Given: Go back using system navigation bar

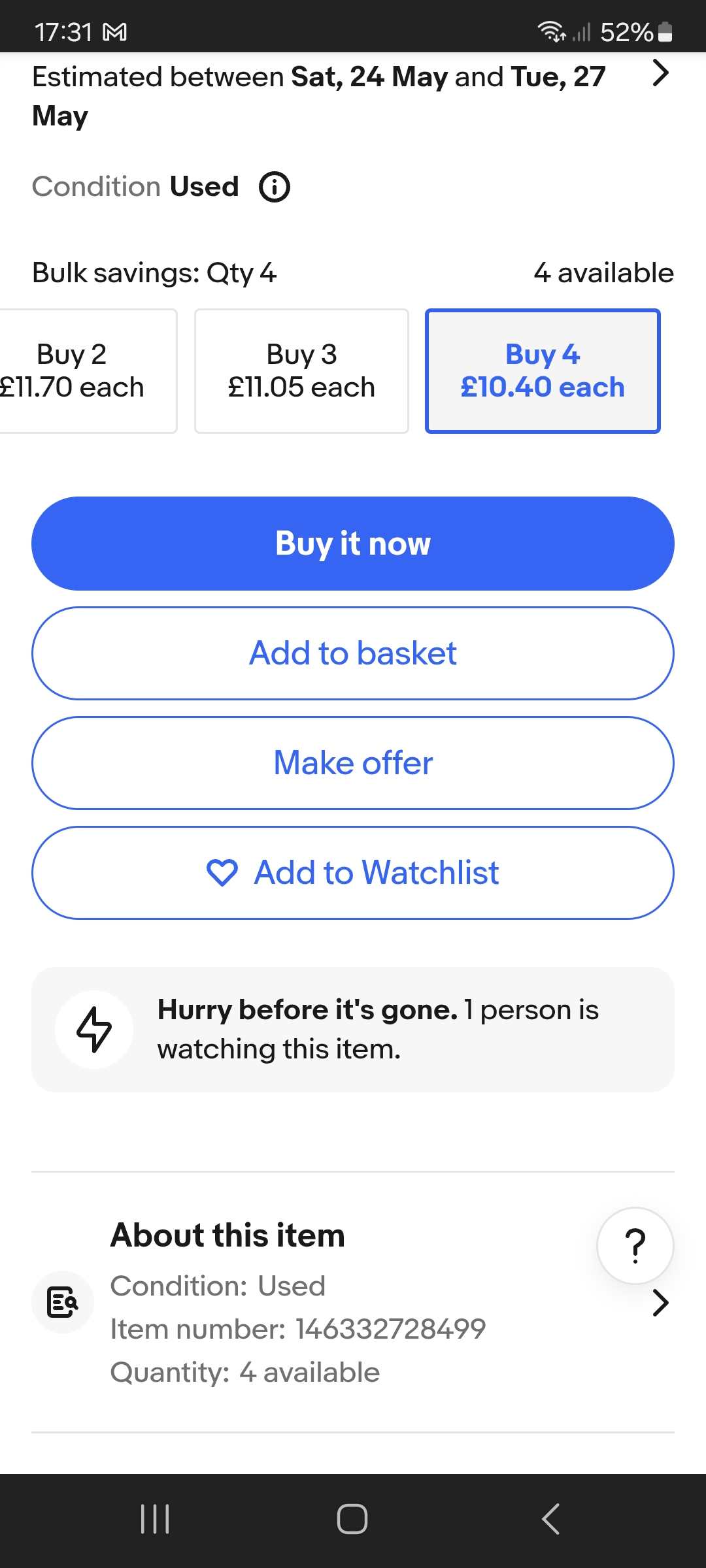Looking at the screenshot, I should [550, 1518].
